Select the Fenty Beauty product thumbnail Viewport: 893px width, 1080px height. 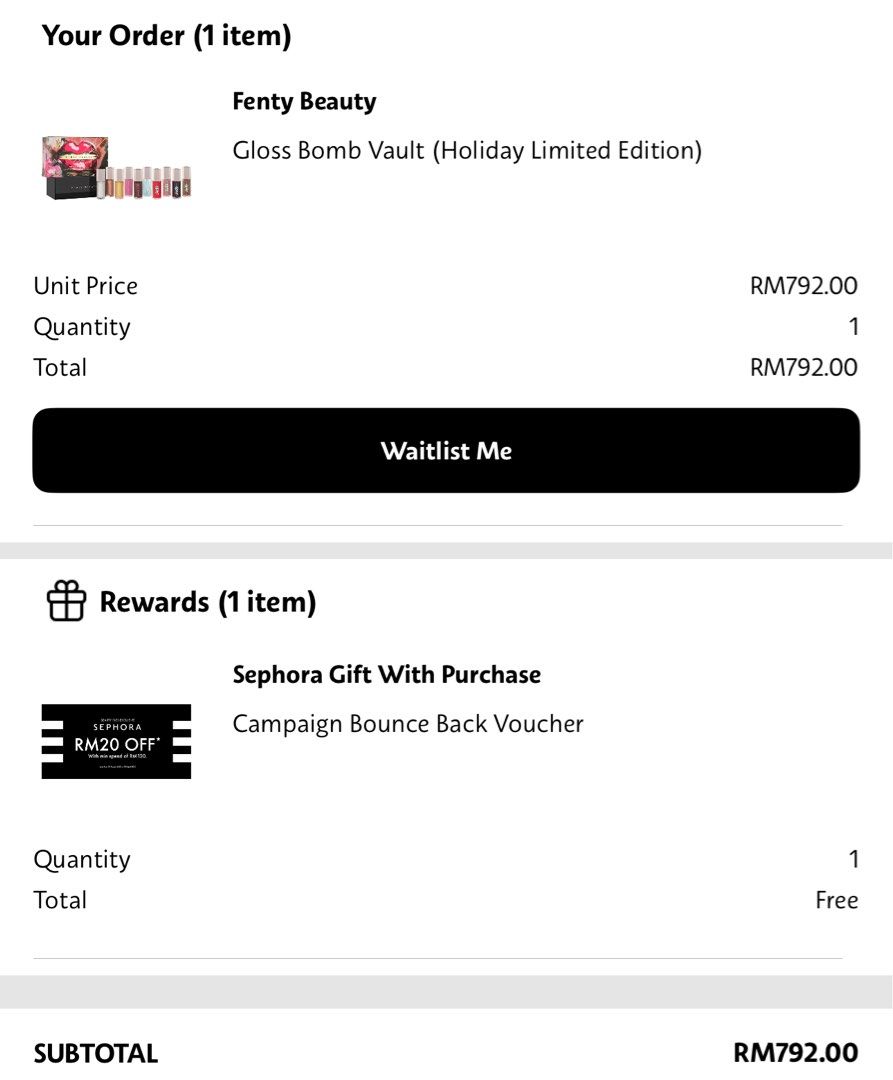(115, 167)
